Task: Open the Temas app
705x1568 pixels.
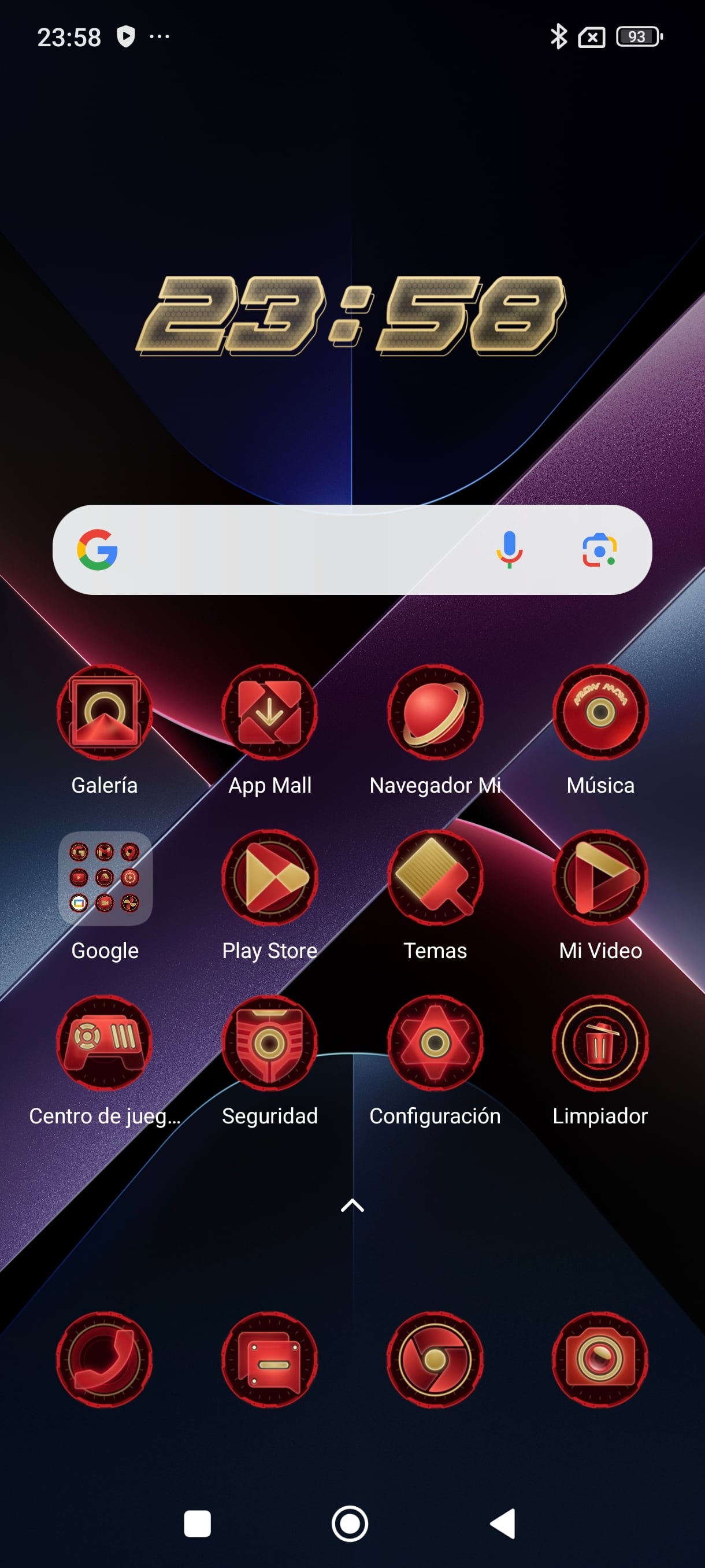Action: point(435,878)
